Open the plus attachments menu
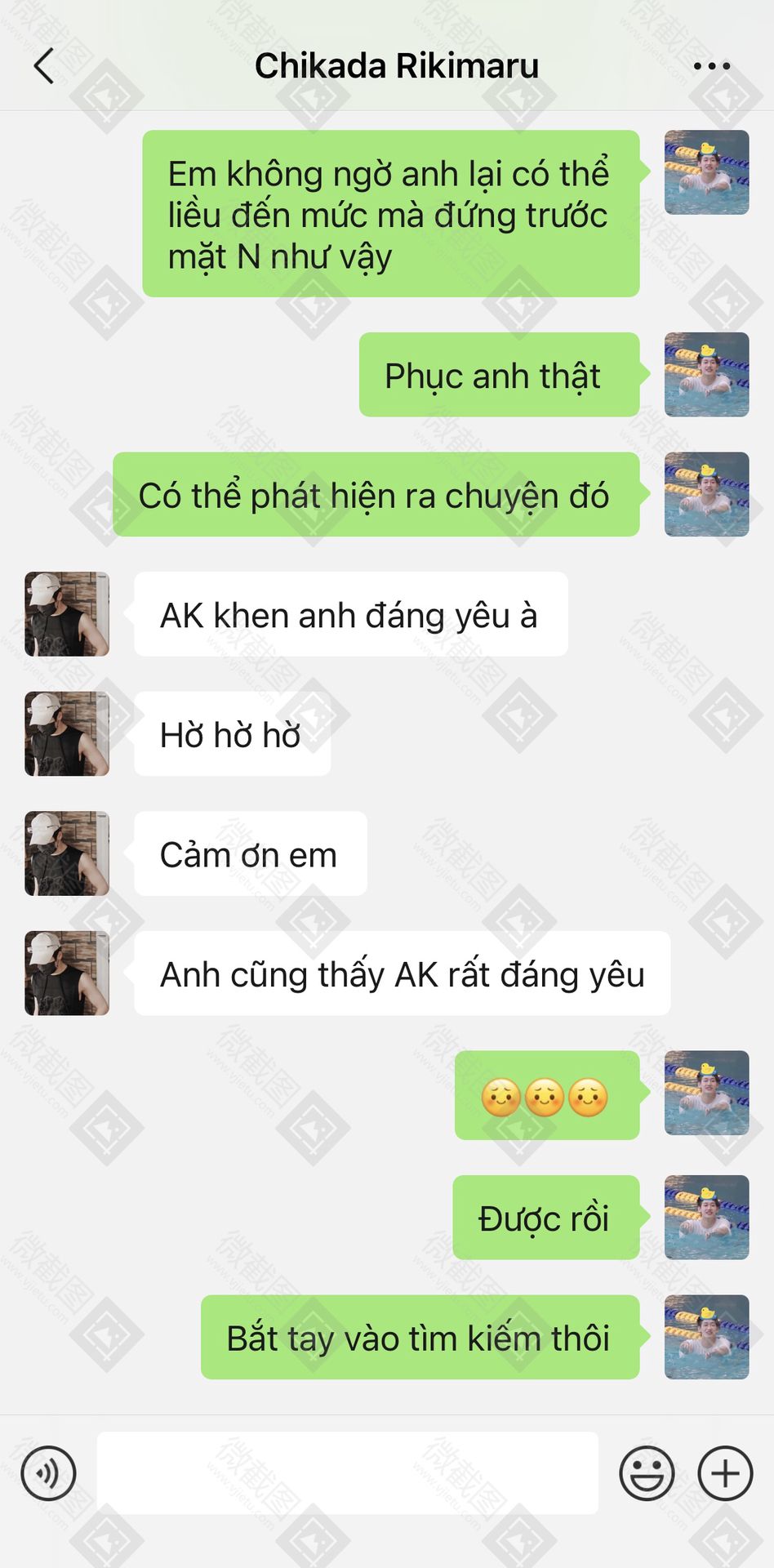The image size is (774, 1568). point(725,1473)
